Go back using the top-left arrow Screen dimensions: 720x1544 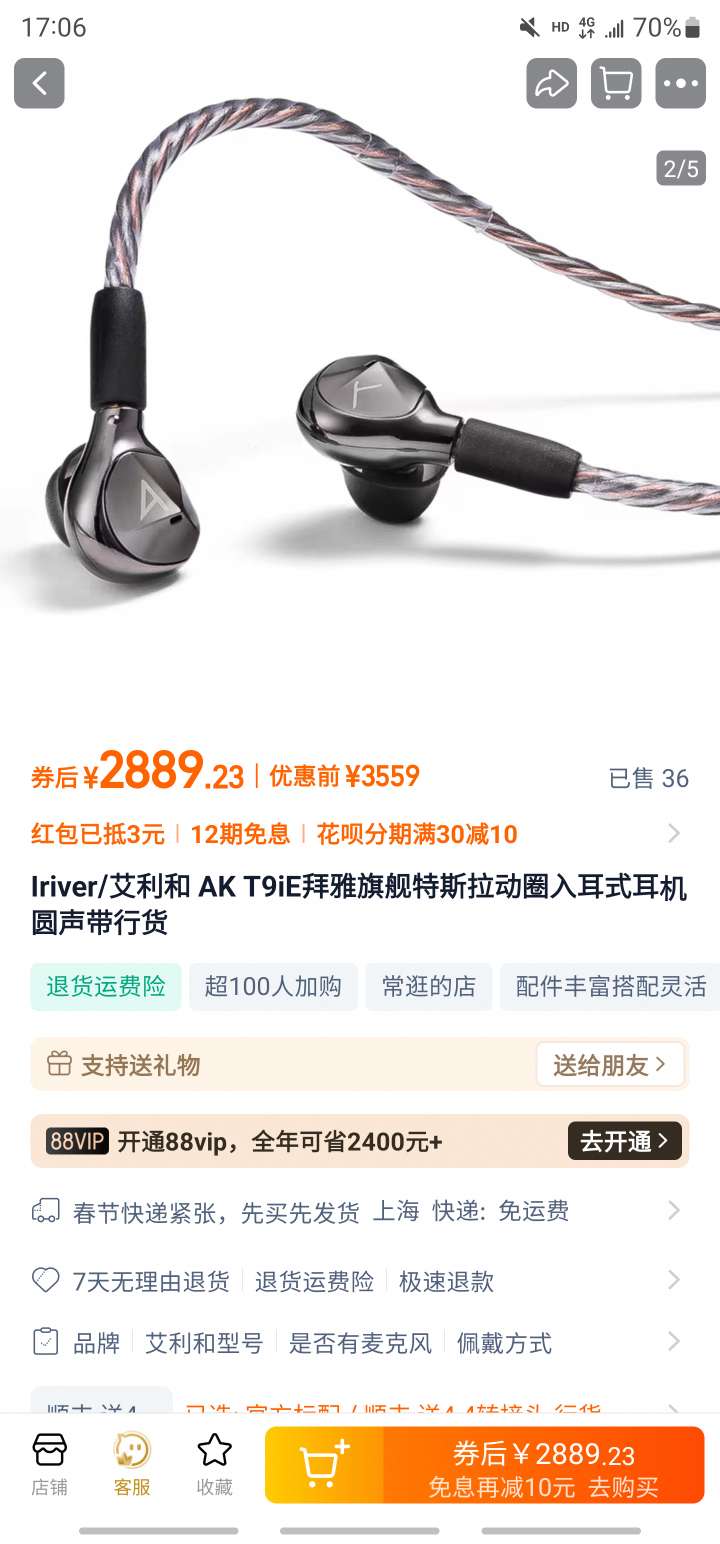tap(39, 83)
